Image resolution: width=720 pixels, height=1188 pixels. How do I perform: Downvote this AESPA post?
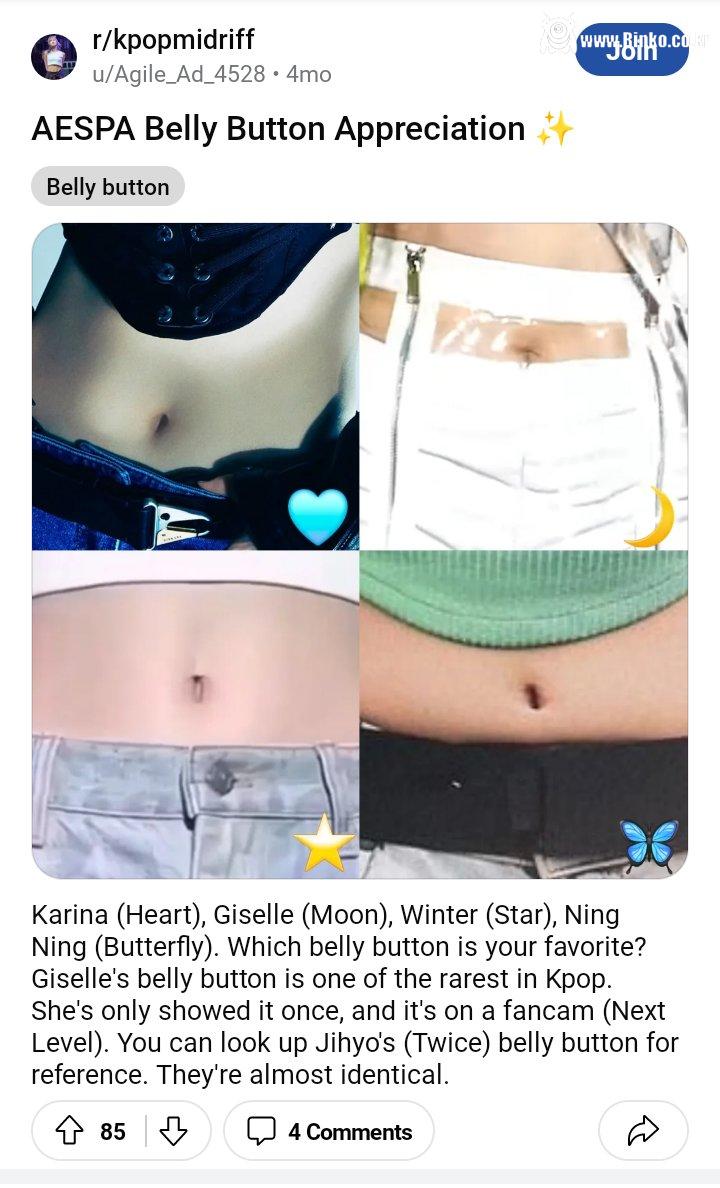[174, 1131]
